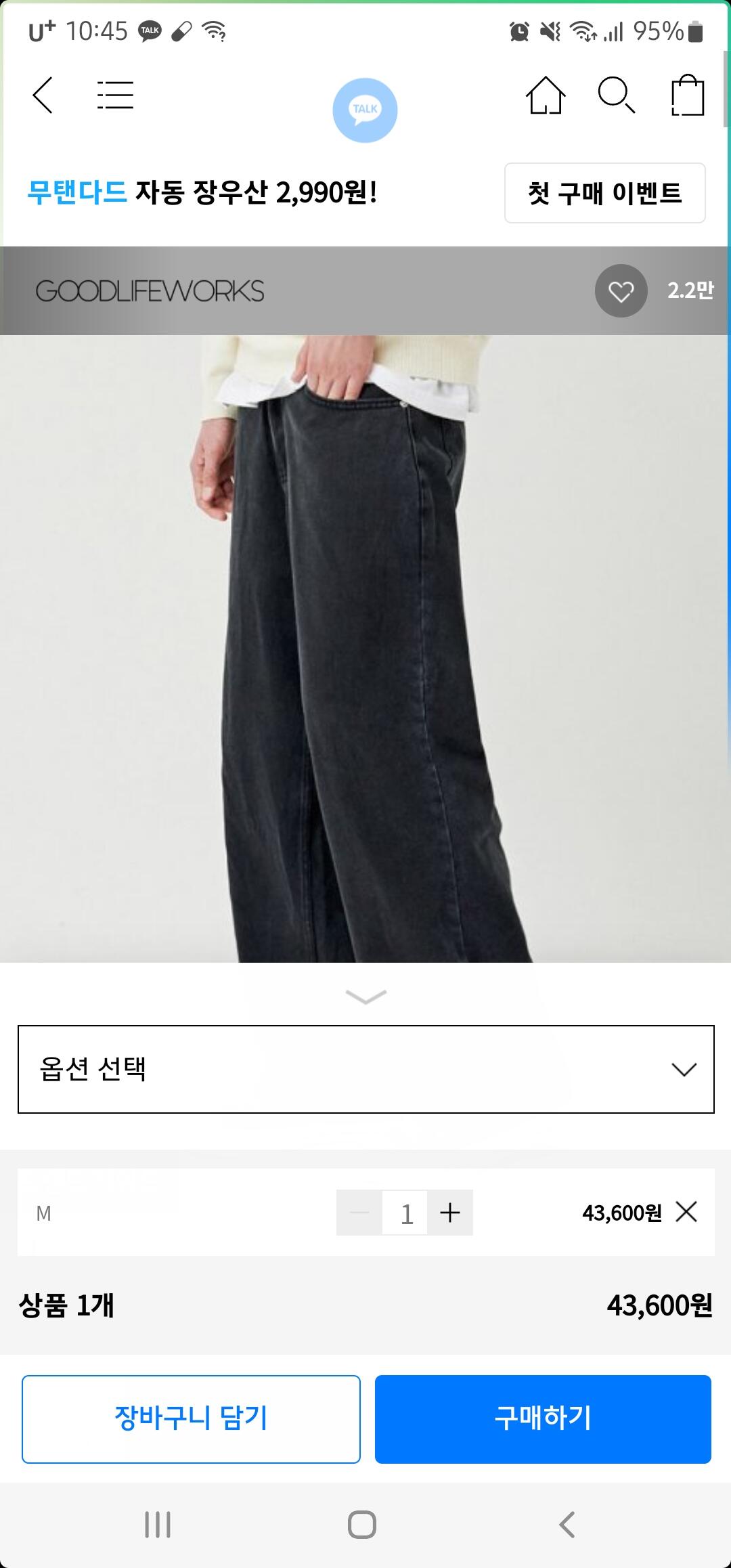Viewport: 731px width, 1568px height.
Task: Expand the 옵션 선택 dropdown
Action: click(x=365, y=1069)
